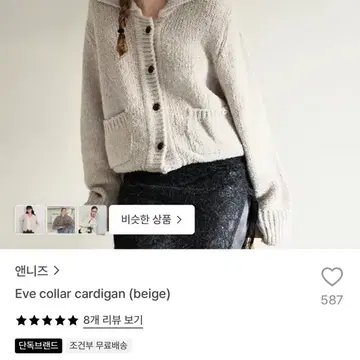Open the second similar product thumbnail

[x=61, y=219]
